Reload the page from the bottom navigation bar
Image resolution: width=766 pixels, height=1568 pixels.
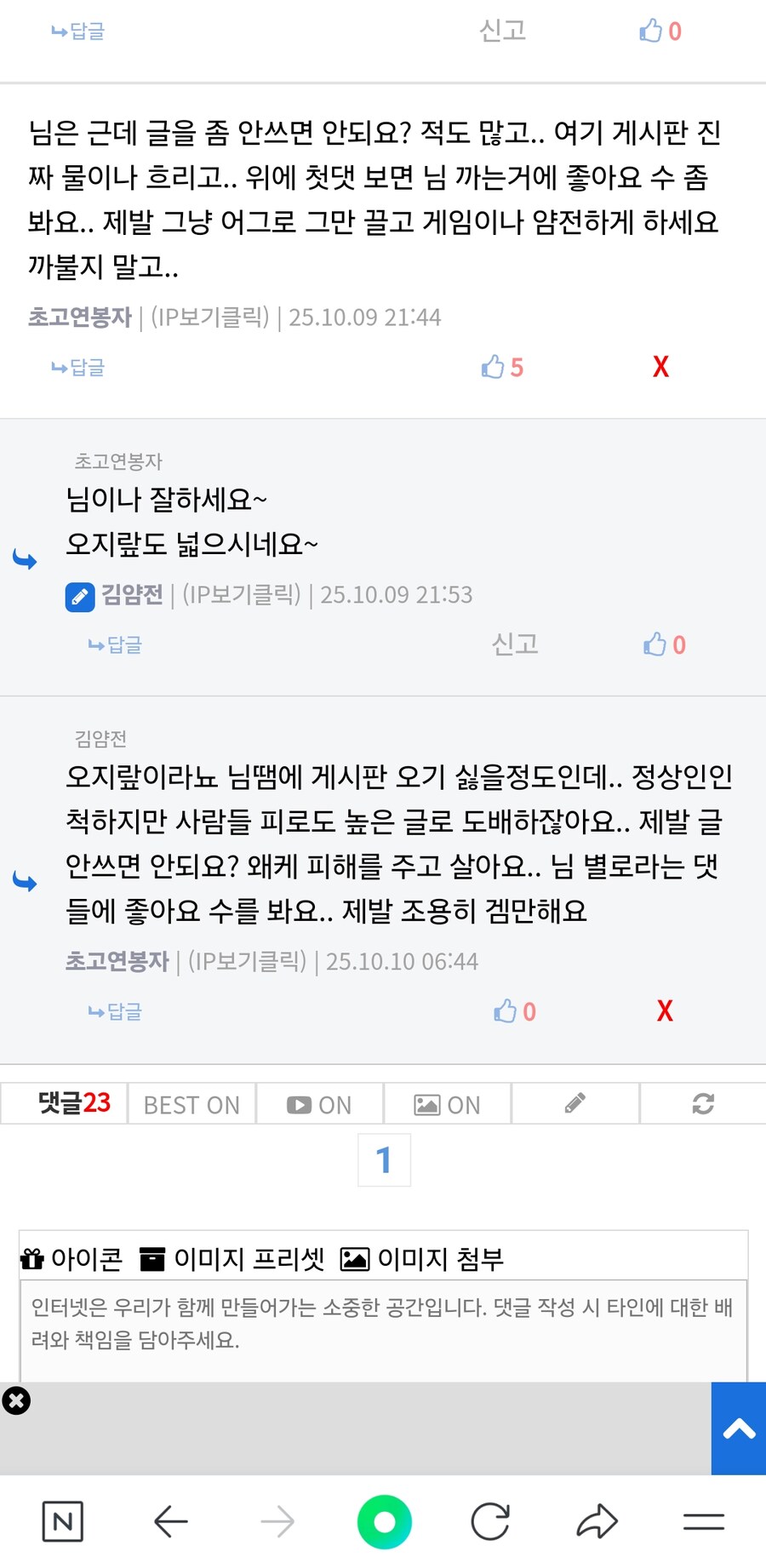pyautogui.click(x=490, y=1522)
